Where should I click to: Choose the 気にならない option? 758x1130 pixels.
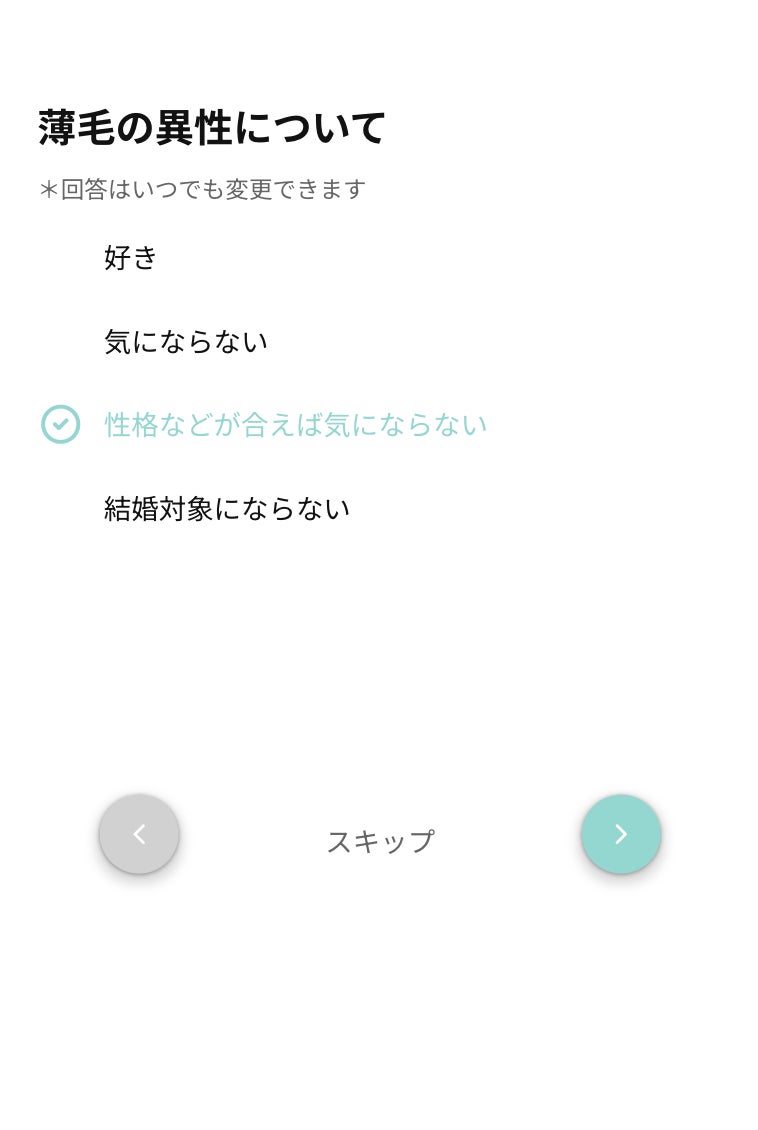click(x=186, y=342)
